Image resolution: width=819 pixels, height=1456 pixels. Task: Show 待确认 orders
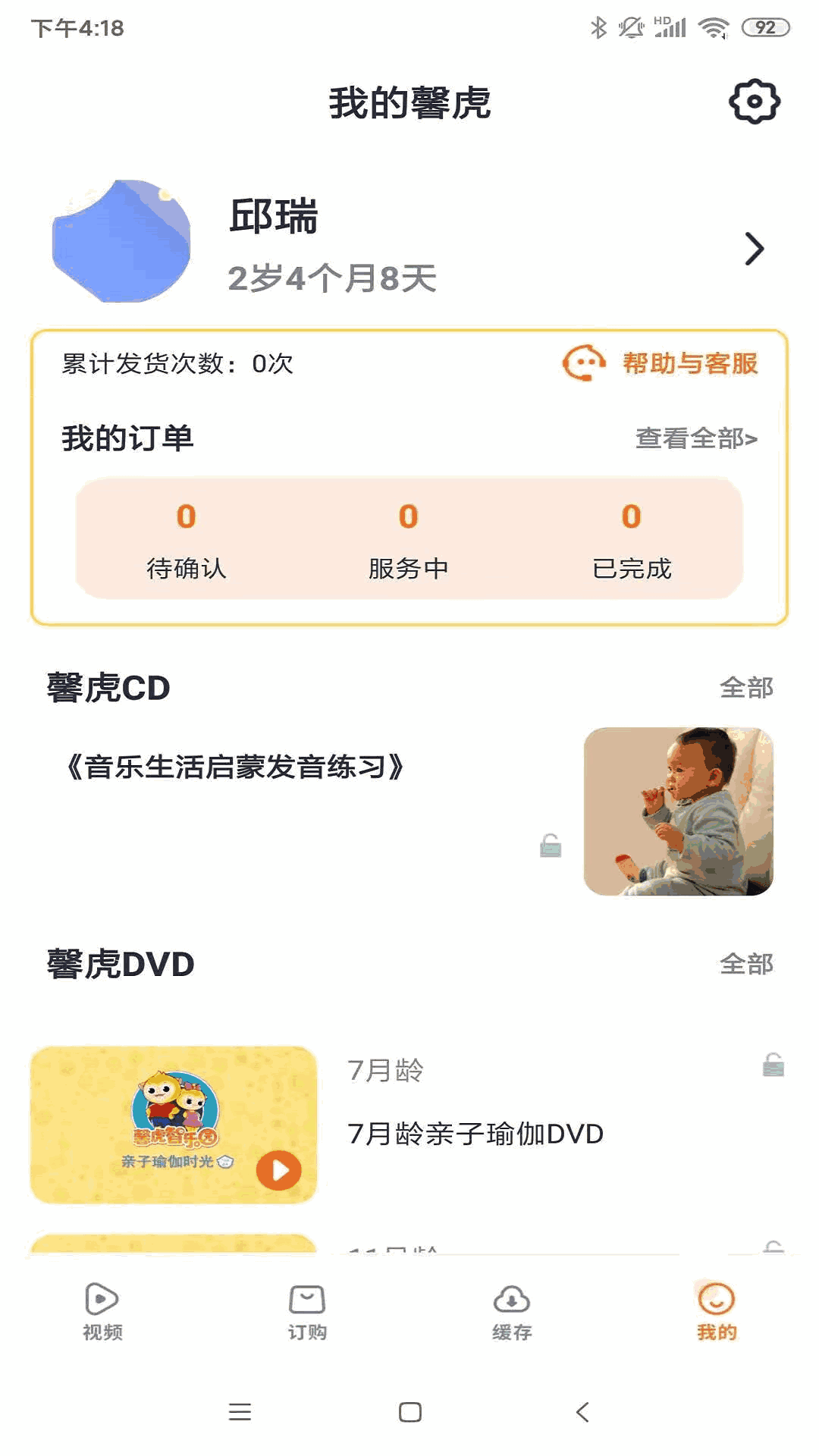[x=187, y=538]
